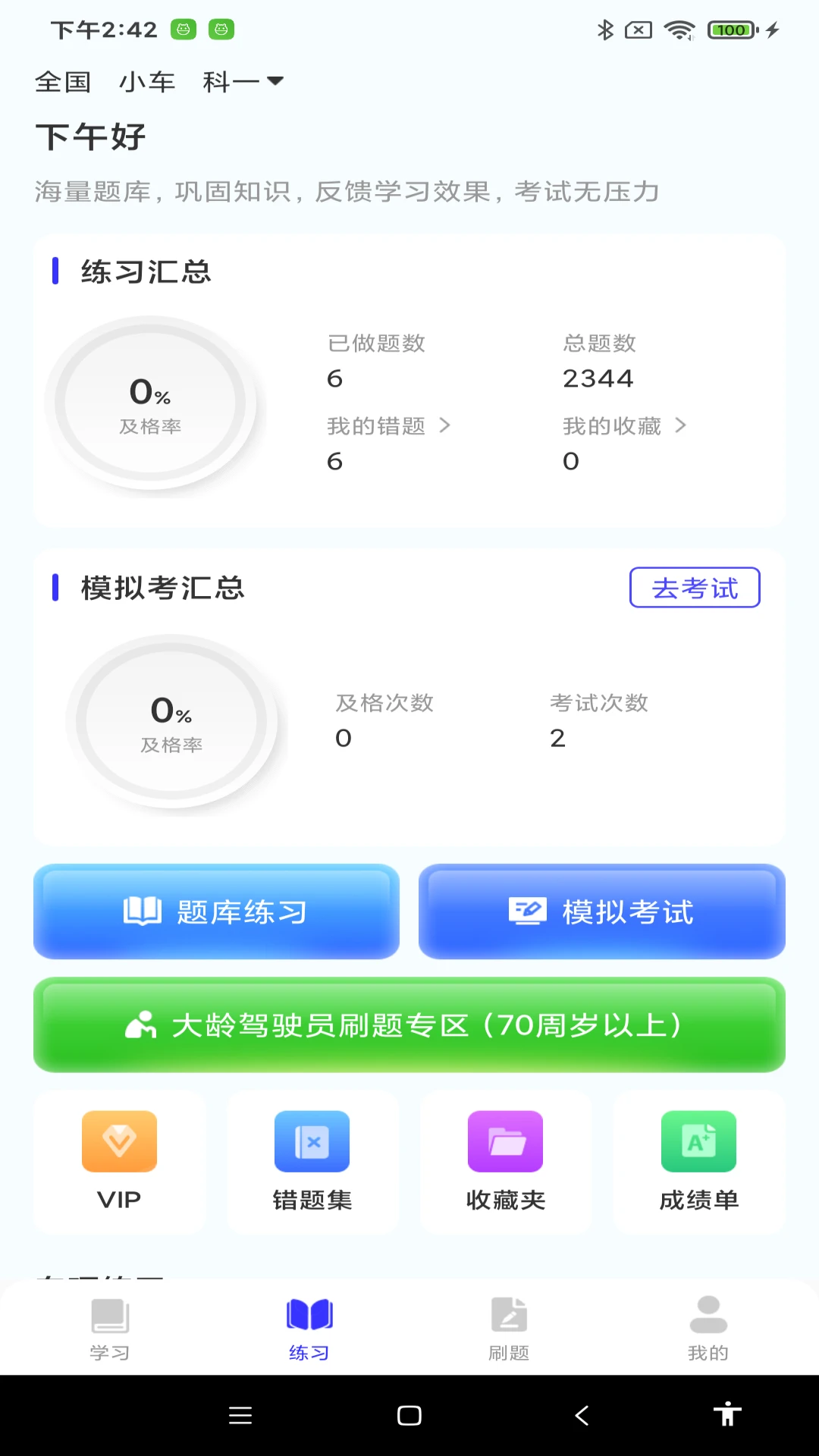Open the 成绩单 score report icon
Viewport: 819px width, 1456px height.
(698, 1141)
